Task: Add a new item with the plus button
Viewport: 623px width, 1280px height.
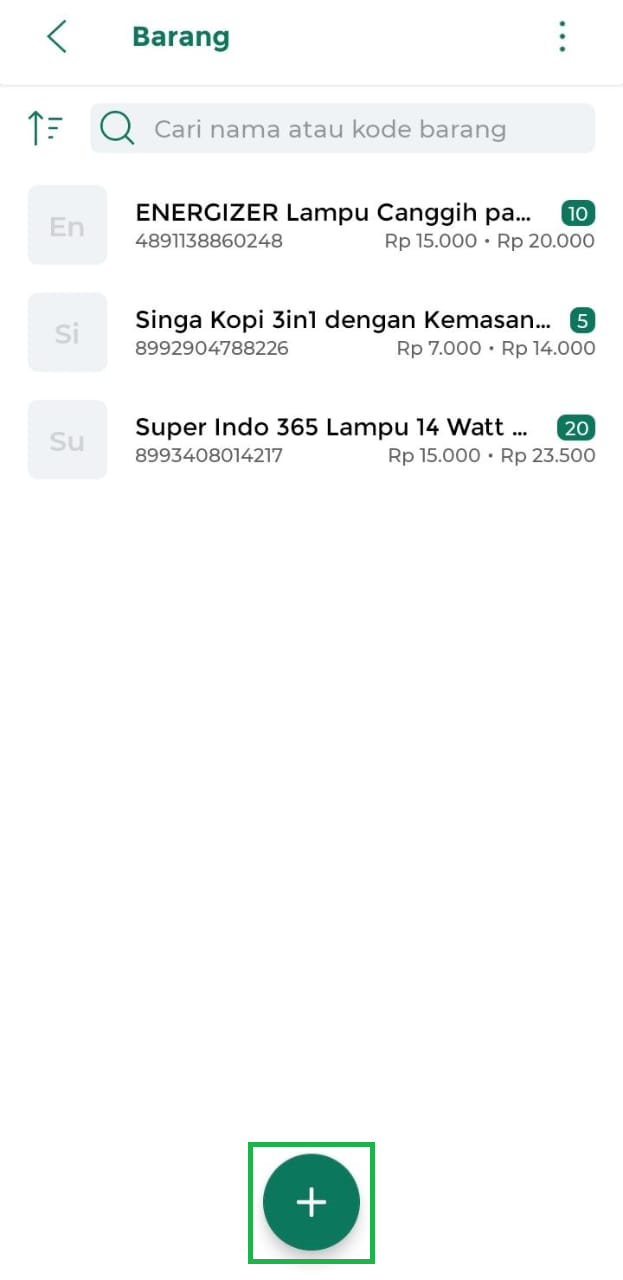Action: click(311, 1202)
